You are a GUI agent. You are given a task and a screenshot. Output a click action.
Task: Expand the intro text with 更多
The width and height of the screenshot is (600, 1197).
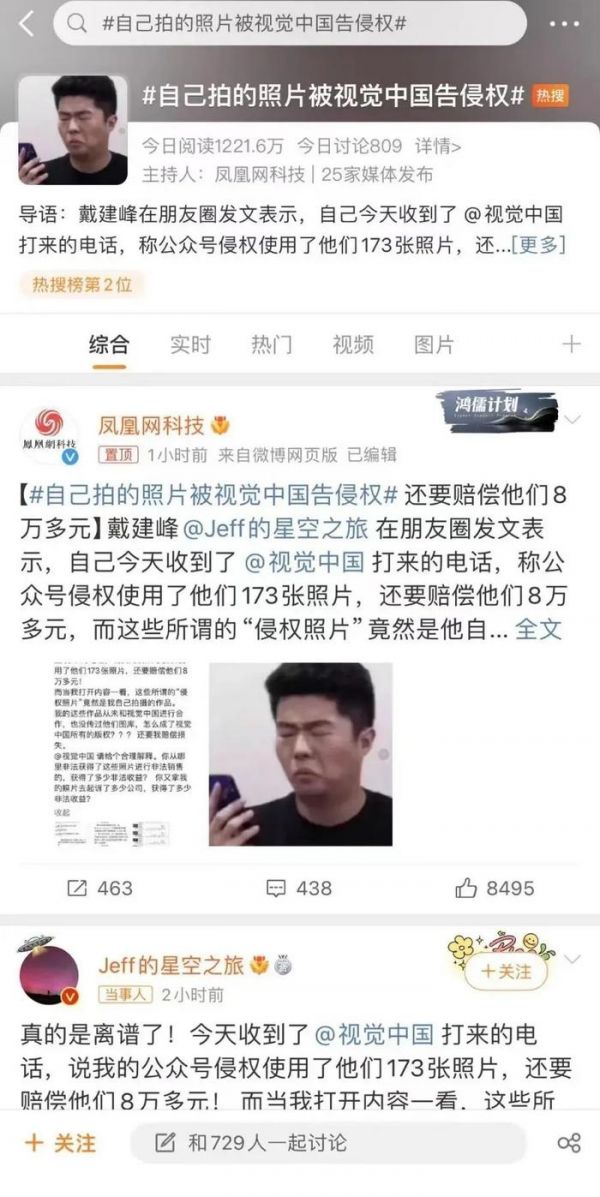[540, 245]
